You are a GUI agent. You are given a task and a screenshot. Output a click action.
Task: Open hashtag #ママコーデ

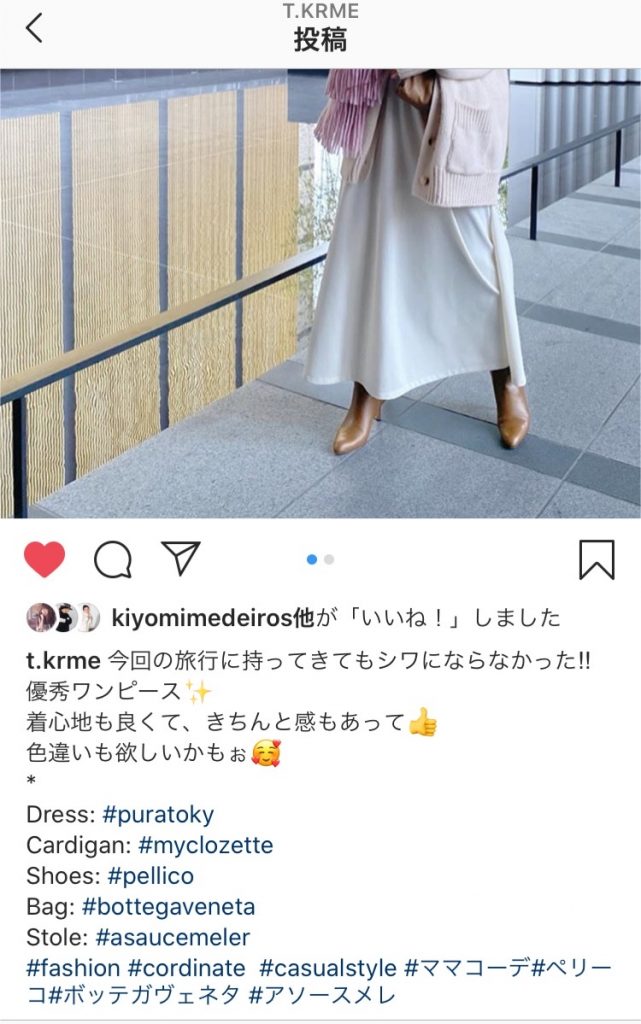point(466,968)
